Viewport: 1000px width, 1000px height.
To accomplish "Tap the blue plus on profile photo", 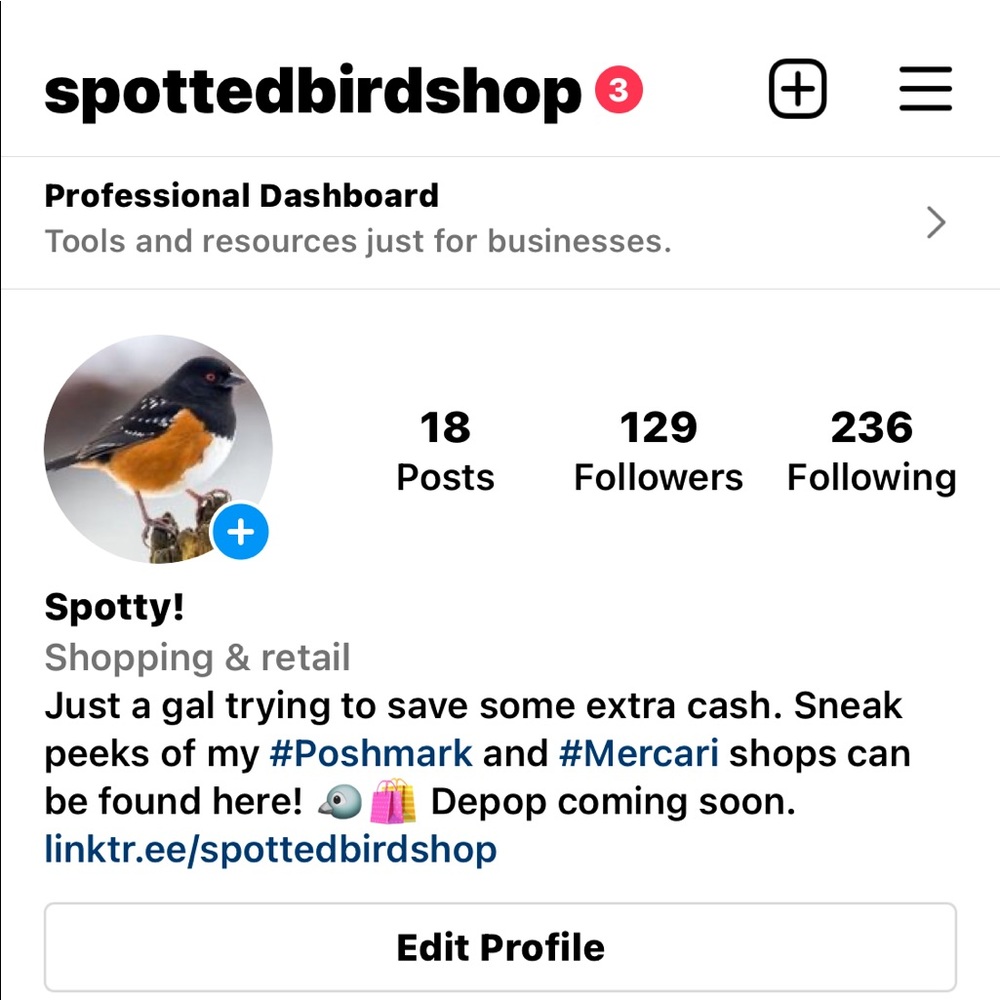I will click(x=241, y=533).
